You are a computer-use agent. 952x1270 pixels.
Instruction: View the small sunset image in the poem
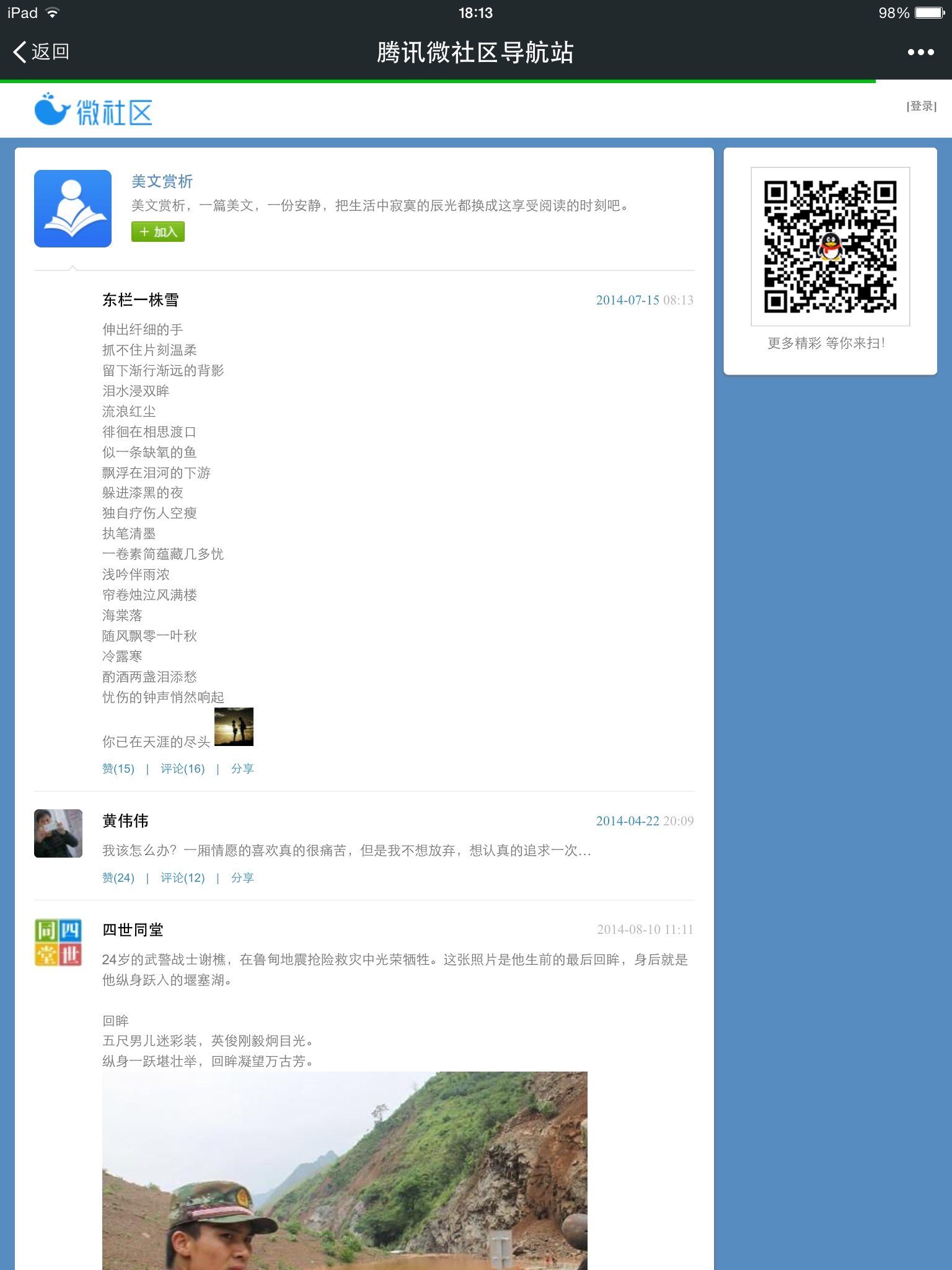pyautogui.click(x=234, y=727)
